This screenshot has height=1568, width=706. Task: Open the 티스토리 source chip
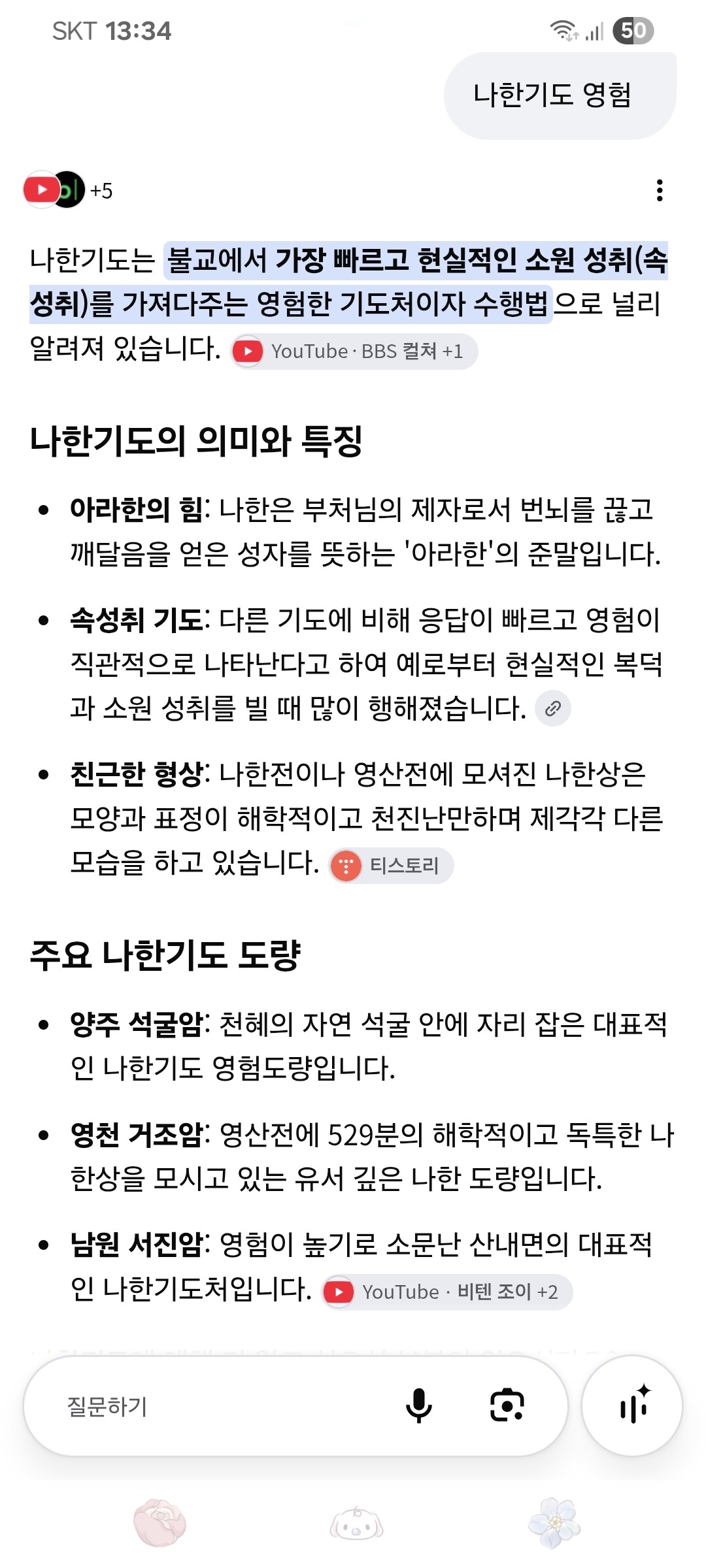391,866
